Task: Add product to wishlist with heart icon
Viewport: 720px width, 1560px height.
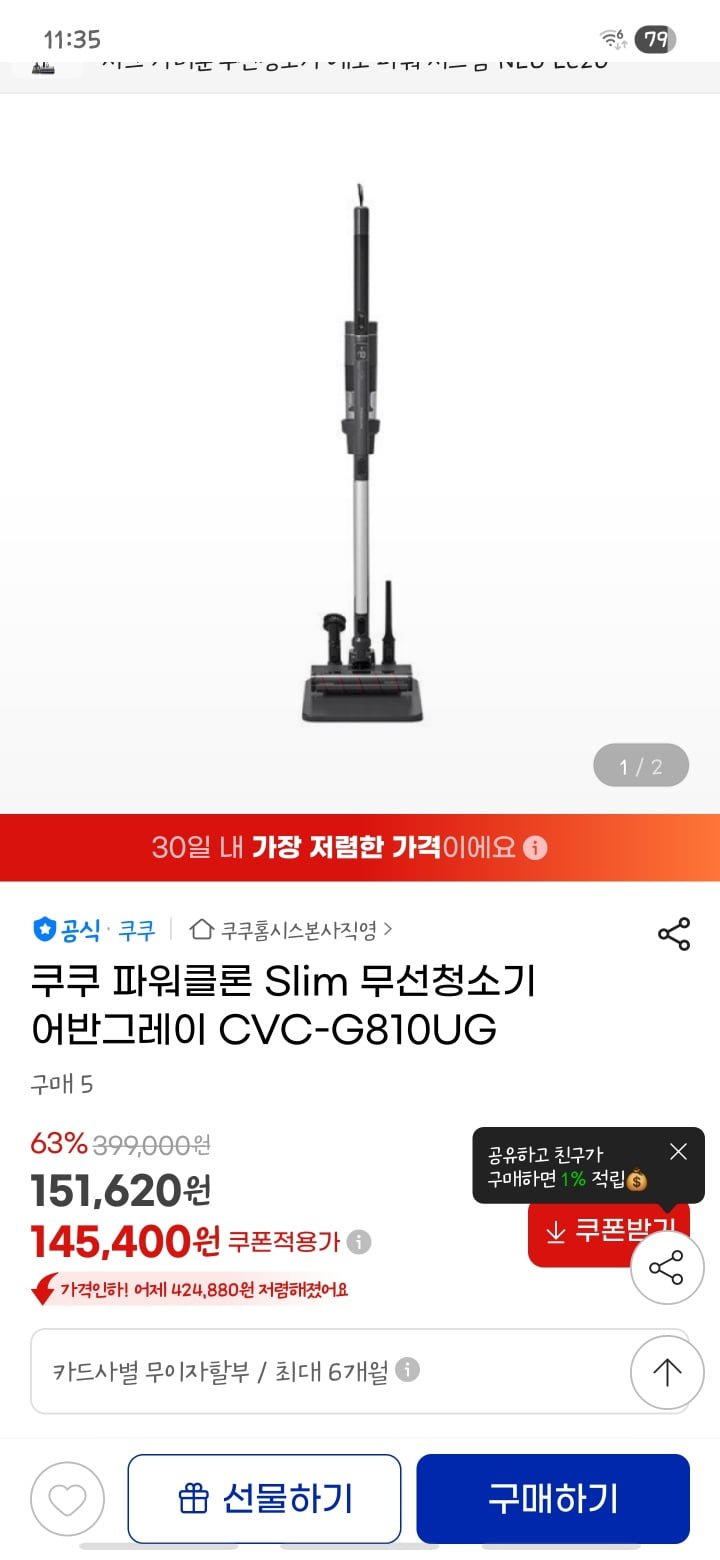Action: [x=67, y=1499]
